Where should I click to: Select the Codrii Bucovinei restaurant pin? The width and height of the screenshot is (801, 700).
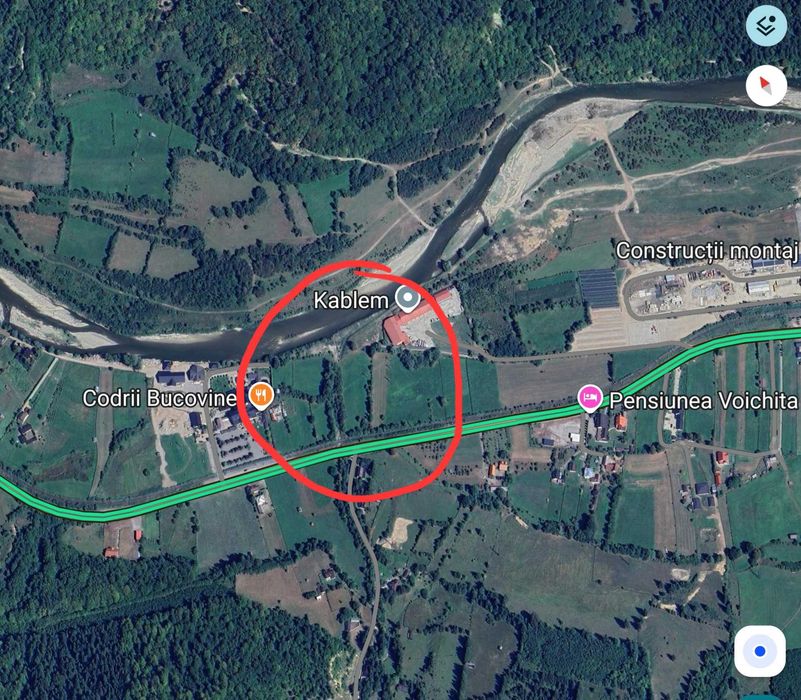point(260,396)
